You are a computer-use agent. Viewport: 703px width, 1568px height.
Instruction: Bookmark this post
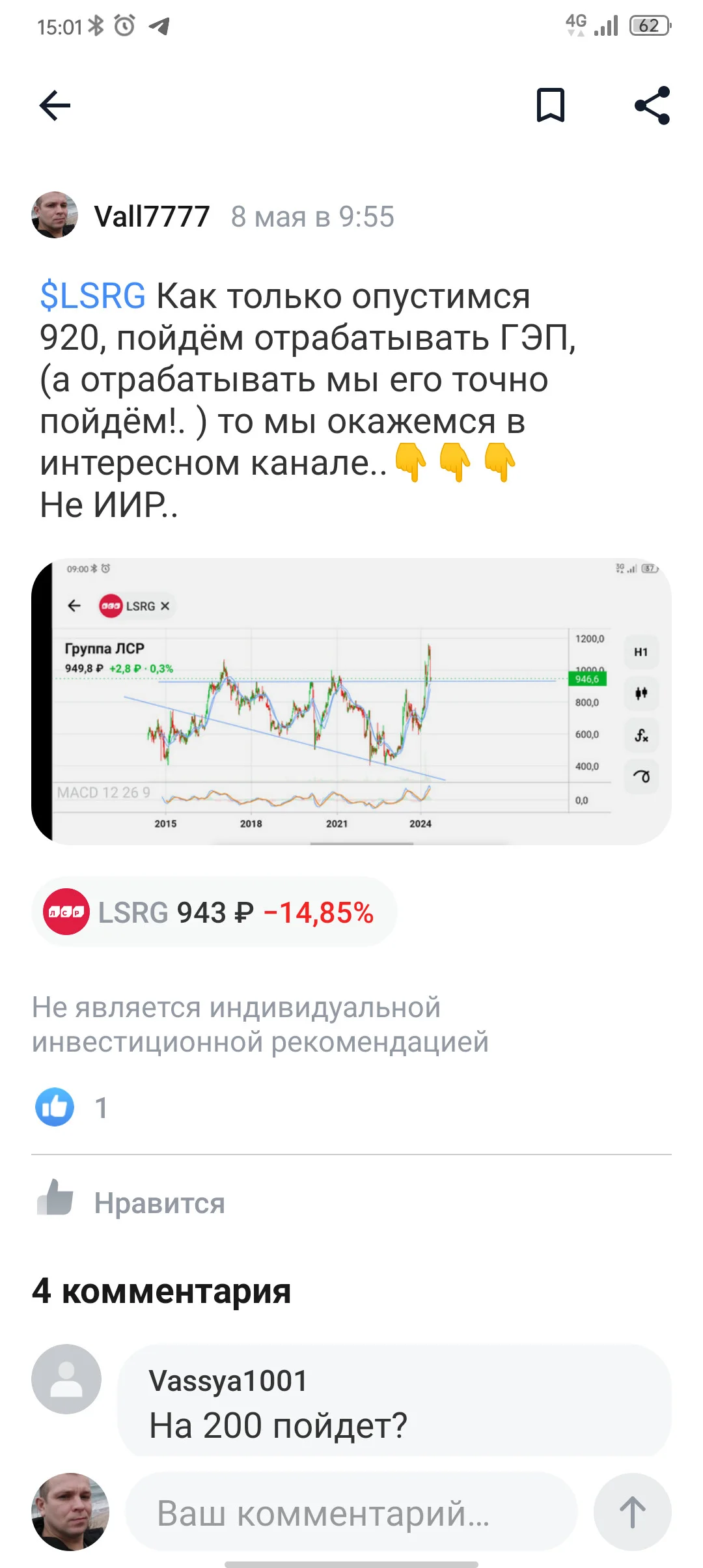click(550, 105)
